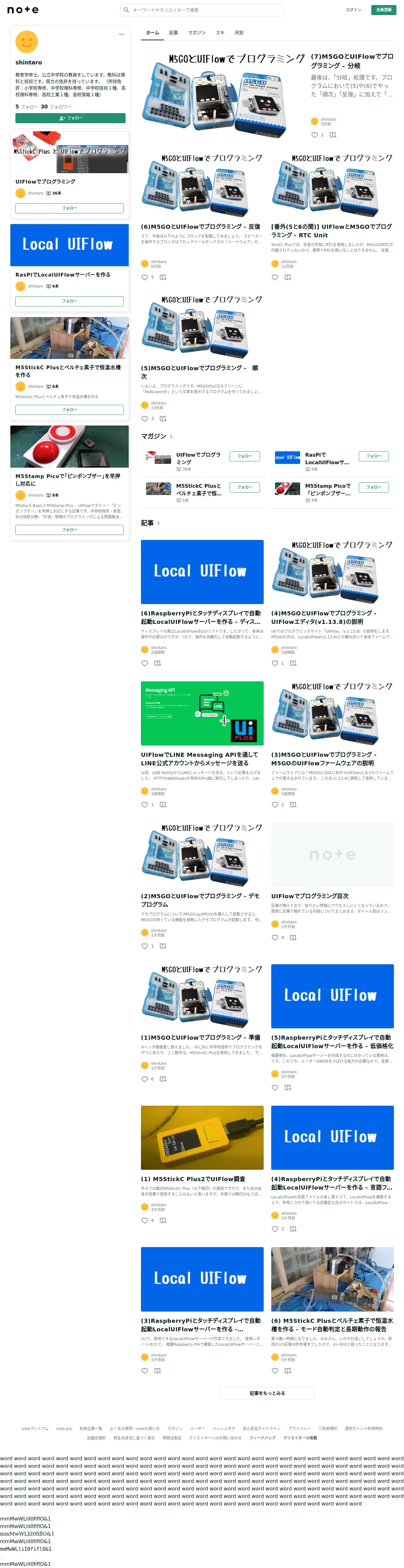404x1568 pixels.
Task: Switch to the 月別 tab
Action: 239,33
